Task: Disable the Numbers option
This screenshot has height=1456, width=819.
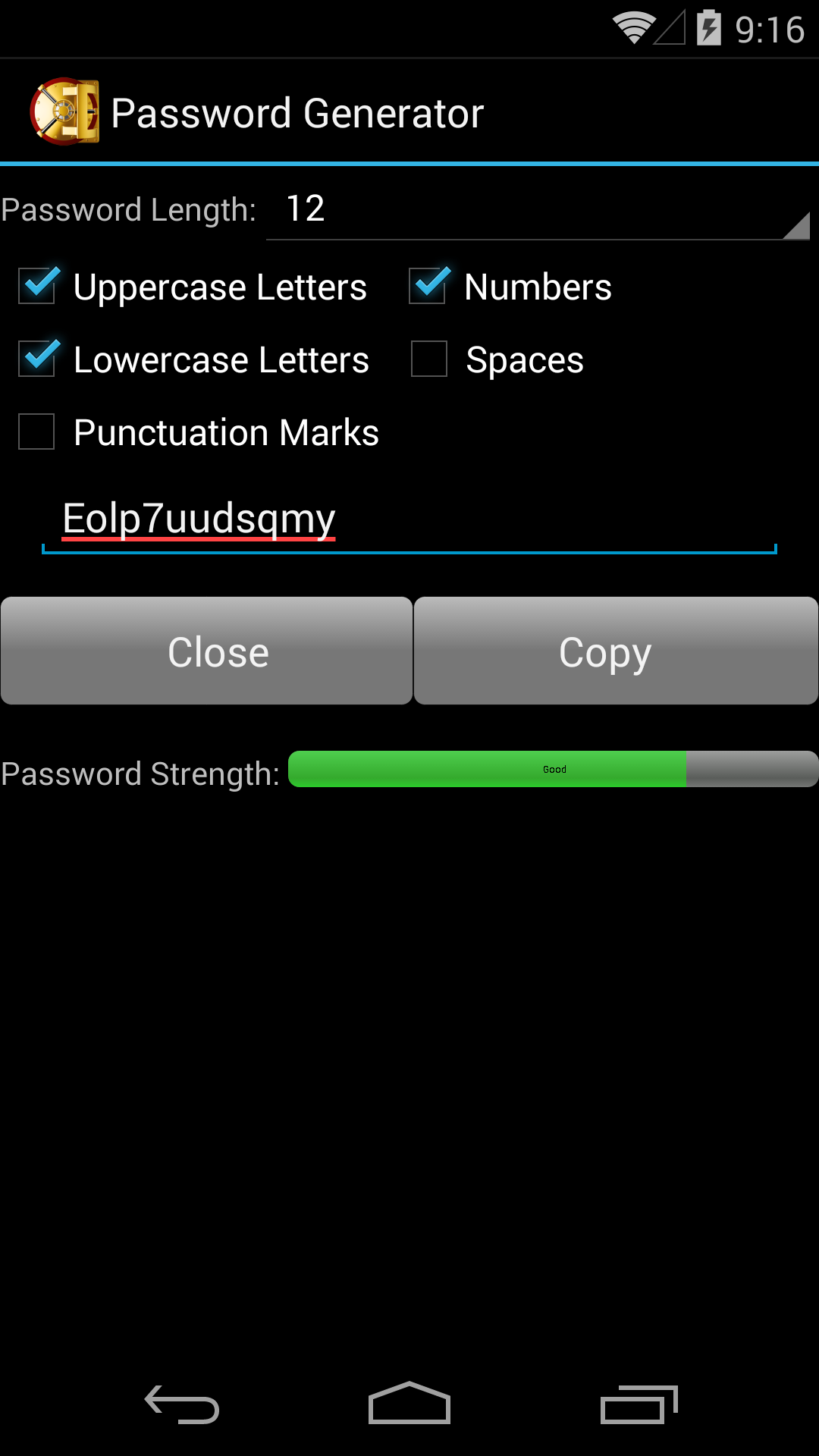Action: coord(428,287)
